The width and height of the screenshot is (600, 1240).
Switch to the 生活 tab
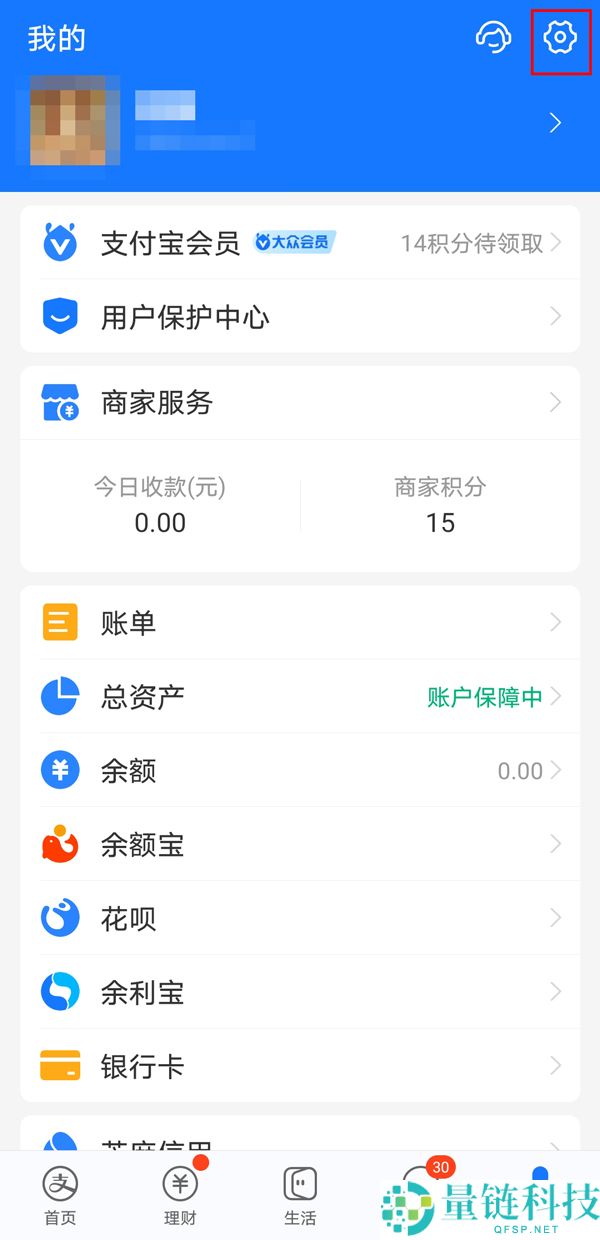pos(300,1196)
